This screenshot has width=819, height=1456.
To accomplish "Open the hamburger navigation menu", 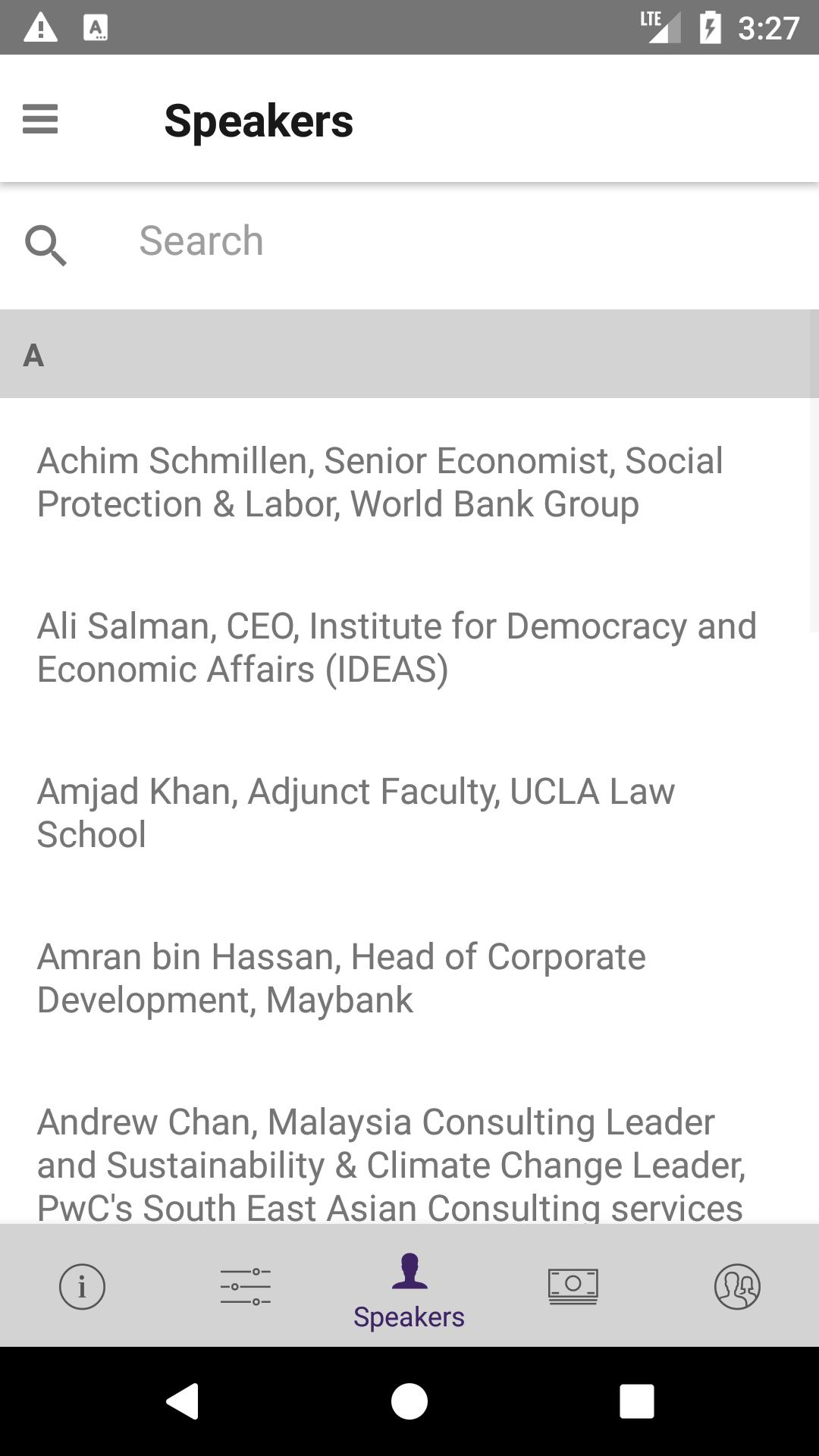I will pyautogui.click(x=40, y=119).
